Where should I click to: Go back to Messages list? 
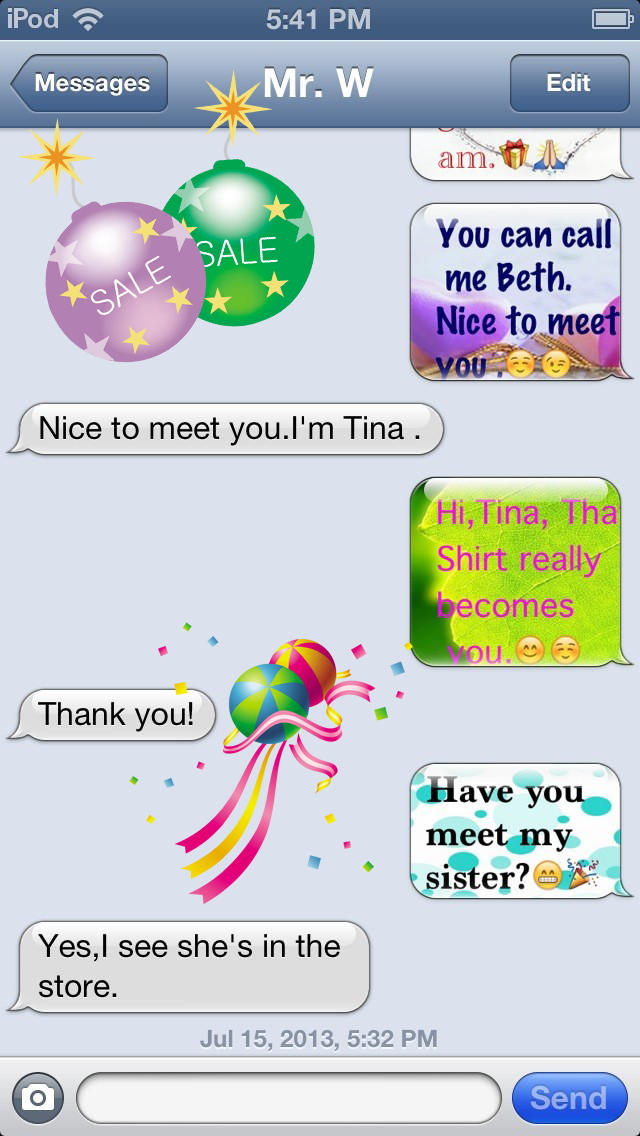coord(90,84)
